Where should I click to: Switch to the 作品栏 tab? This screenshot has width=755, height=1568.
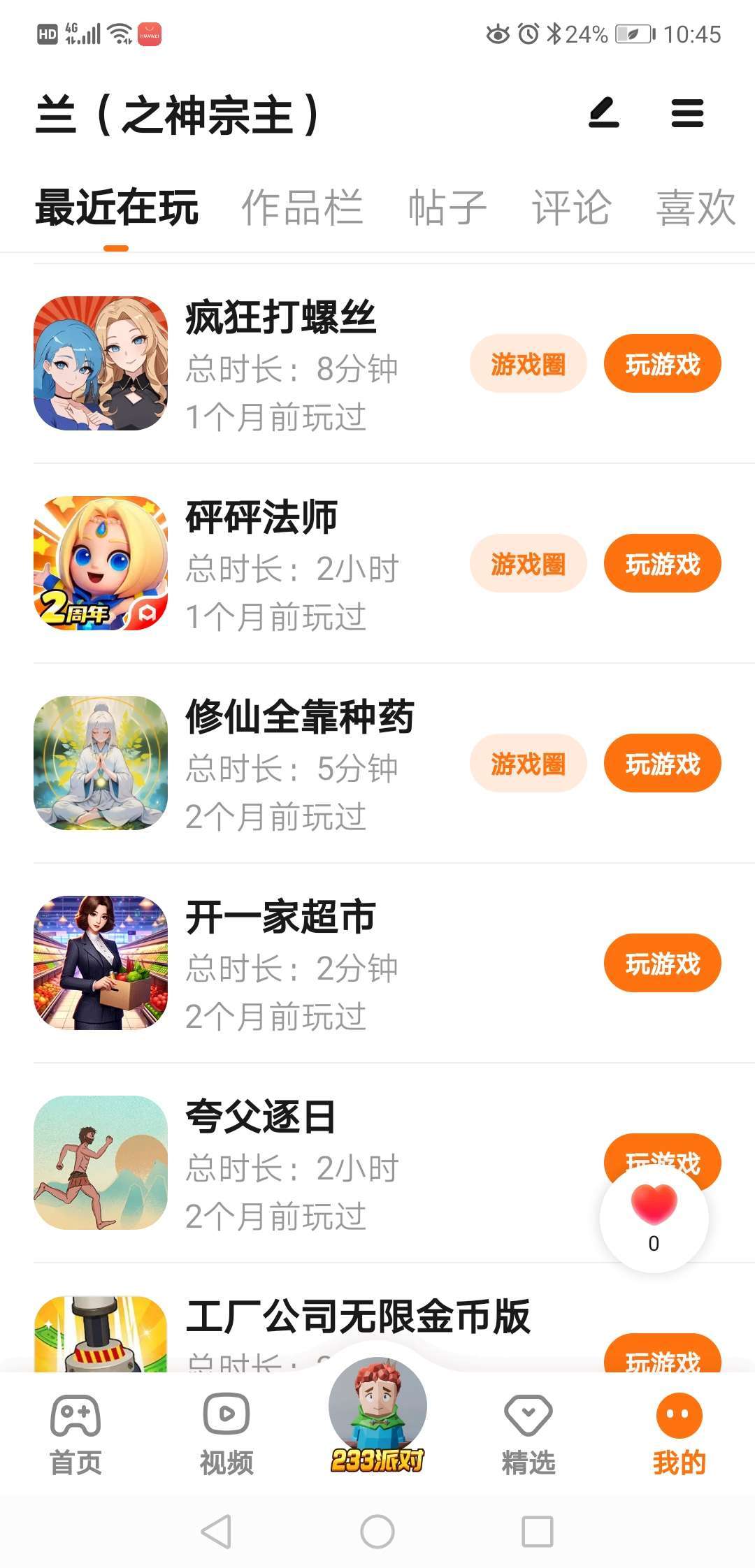302,208
